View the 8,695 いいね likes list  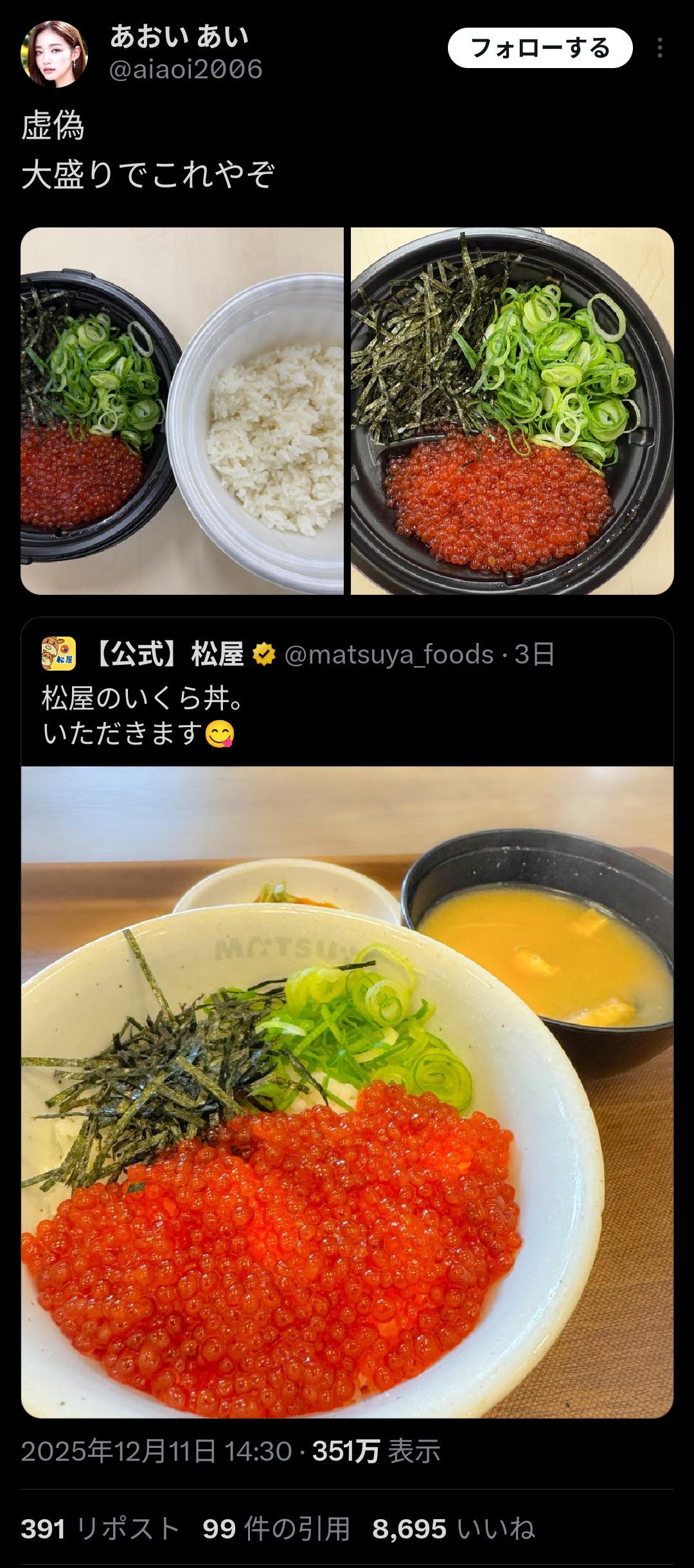[454, 1529]
